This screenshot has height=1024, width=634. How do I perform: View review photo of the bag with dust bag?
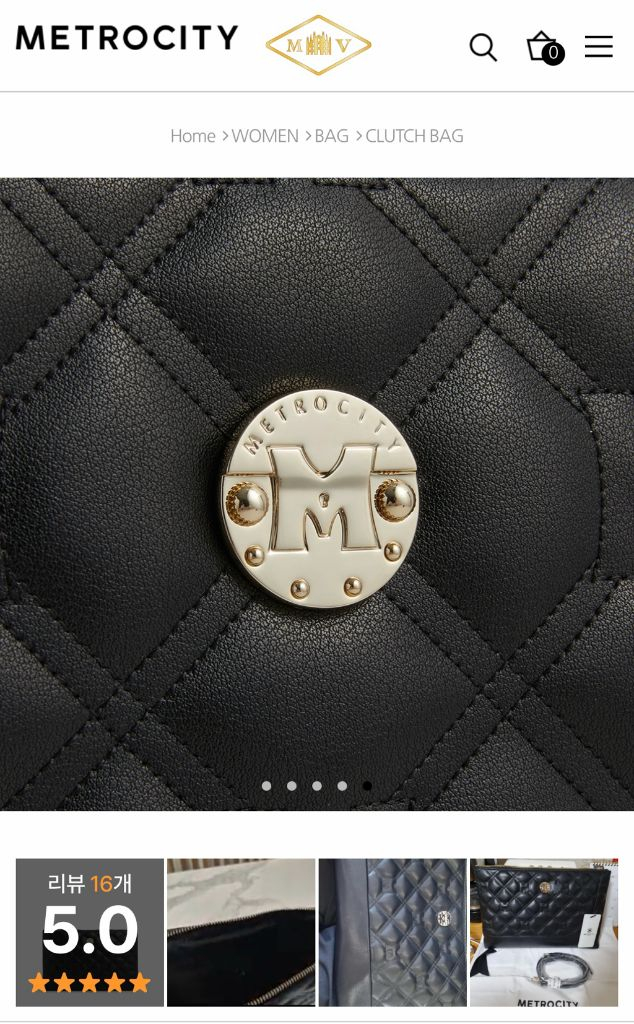pos(544,932)
